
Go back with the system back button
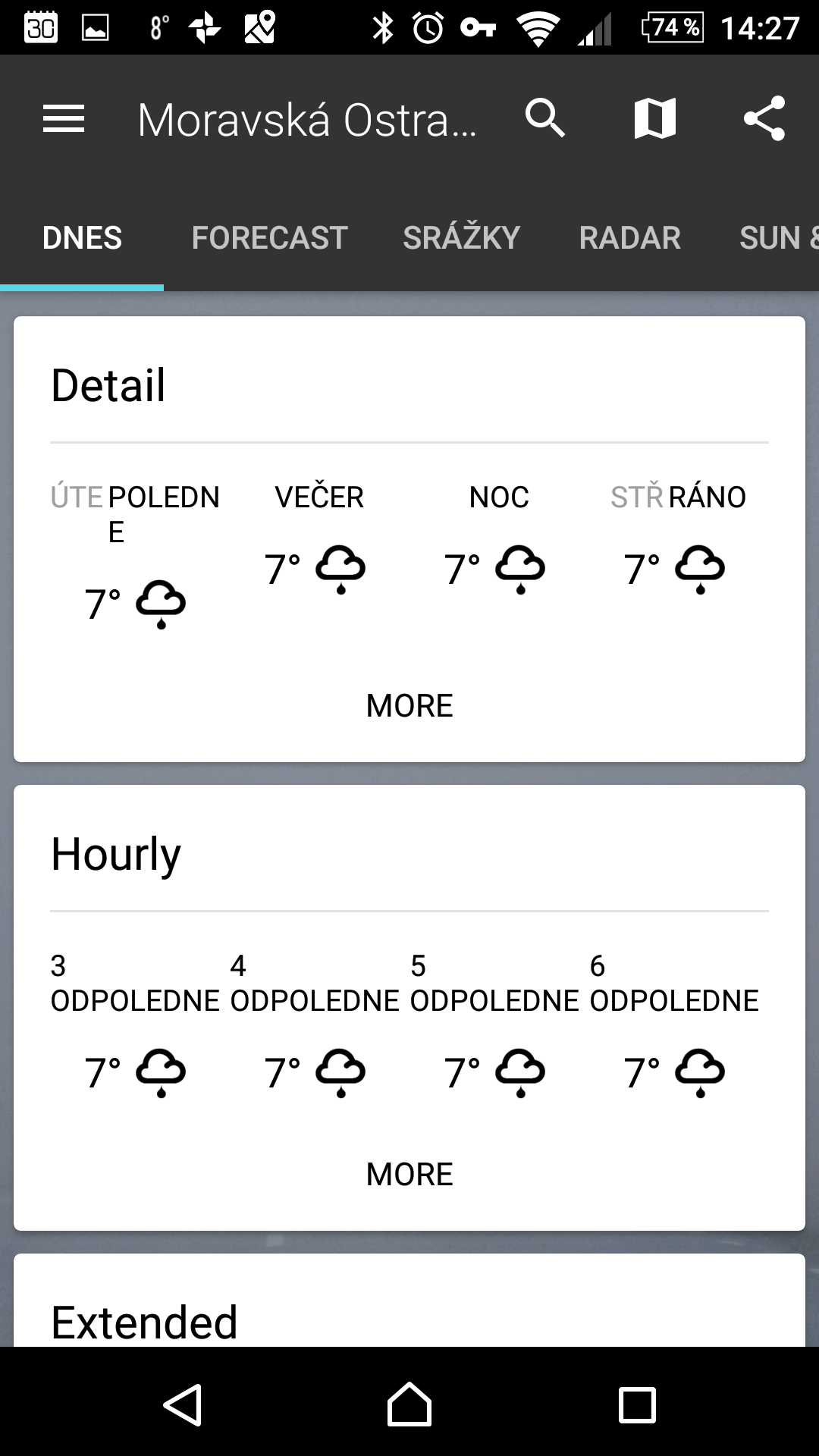182,1404
